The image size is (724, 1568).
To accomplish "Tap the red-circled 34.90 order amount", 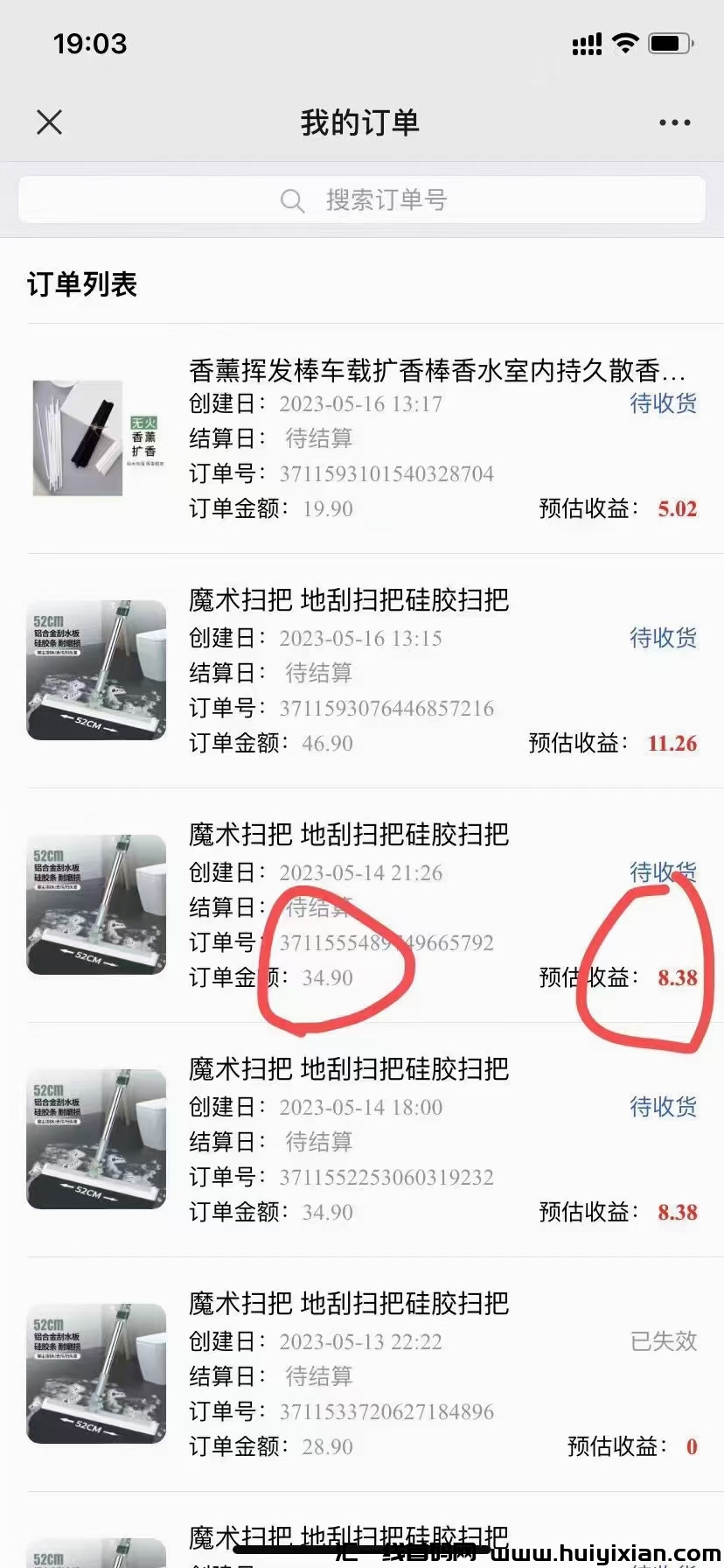I will click(x=329, y=978).
